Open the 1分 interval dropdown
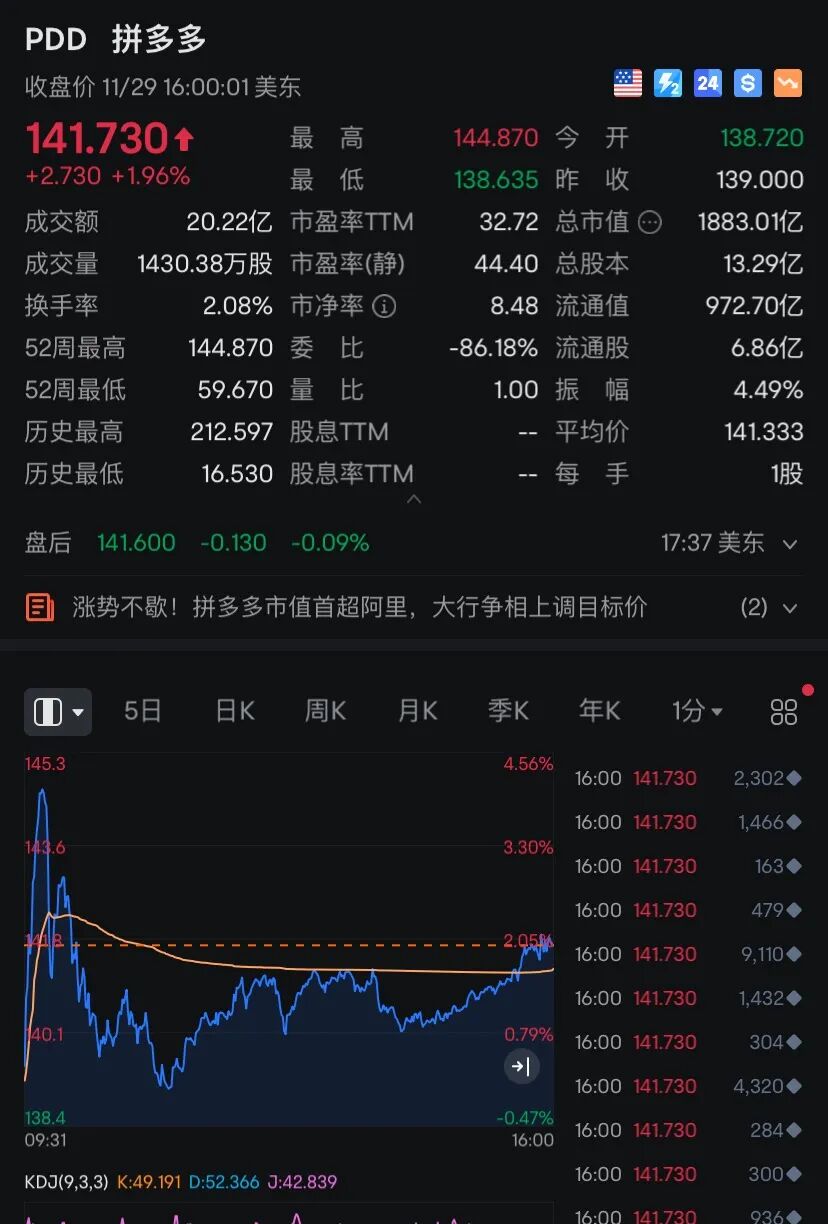The width and height of the screenshot is (828, 1224). point(697,711)
